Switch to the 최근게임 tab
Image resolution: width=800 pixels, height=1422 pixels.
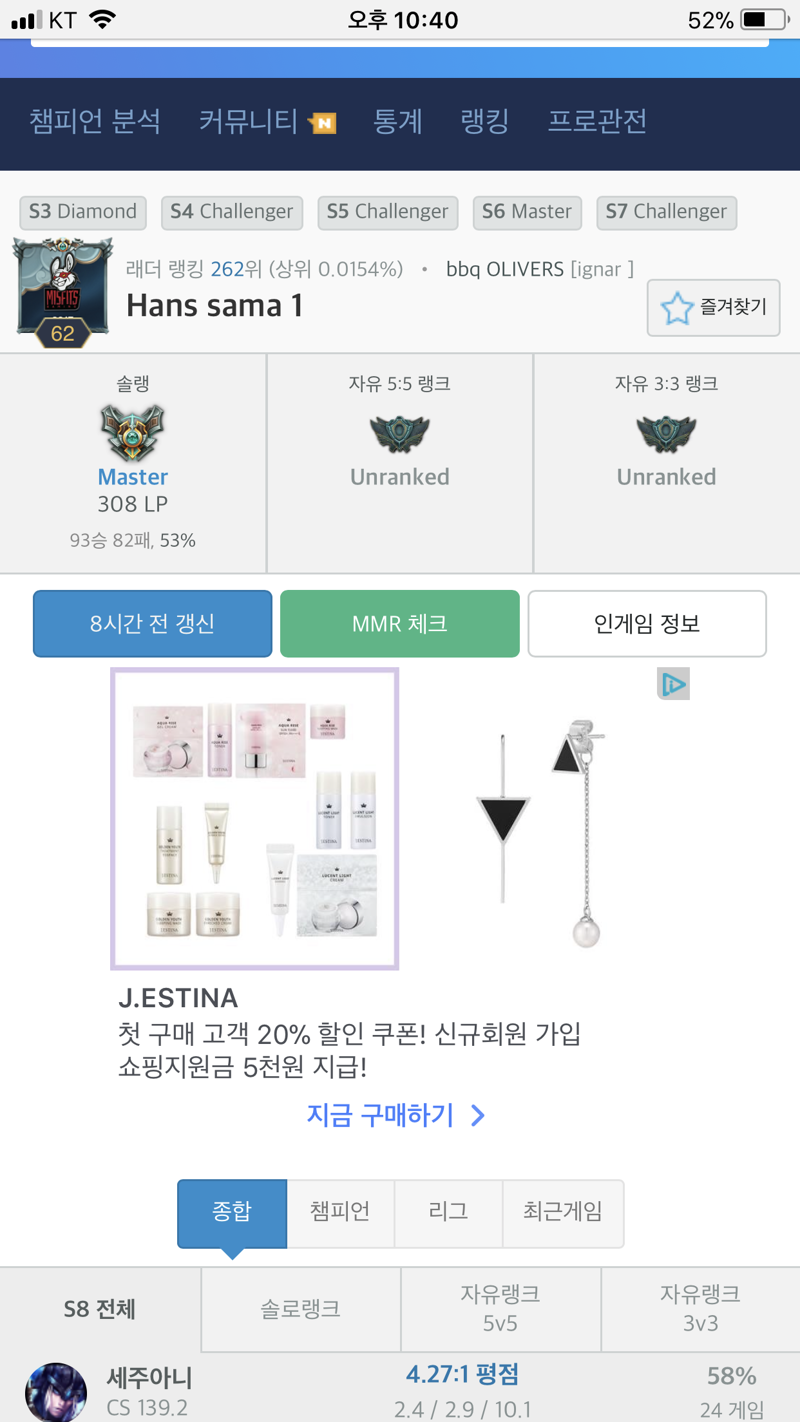[x=562, y=1212]
